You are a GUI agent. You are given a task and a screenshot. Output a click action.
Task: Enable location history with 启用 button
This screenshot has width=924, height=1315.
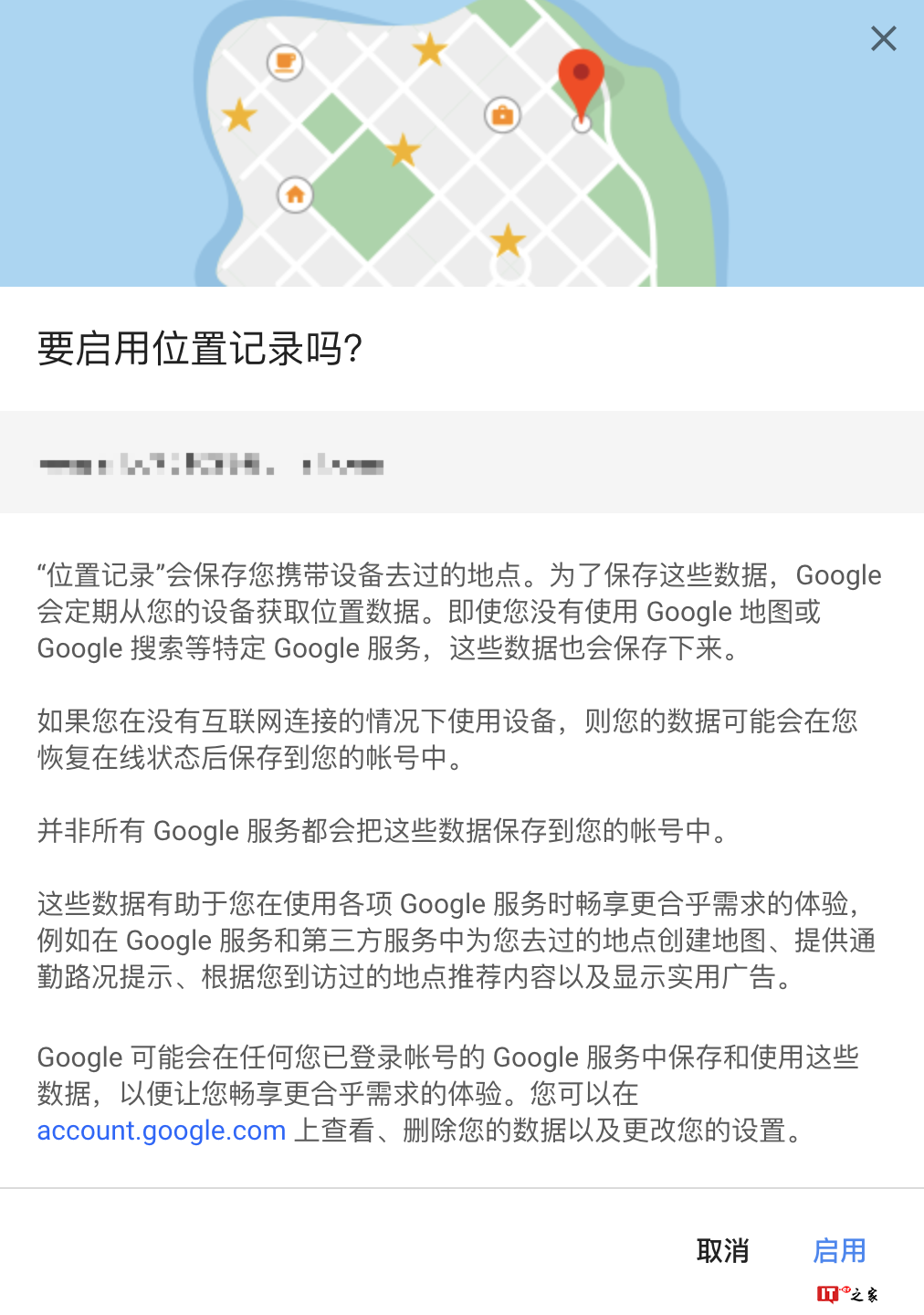click(839, 1251)
